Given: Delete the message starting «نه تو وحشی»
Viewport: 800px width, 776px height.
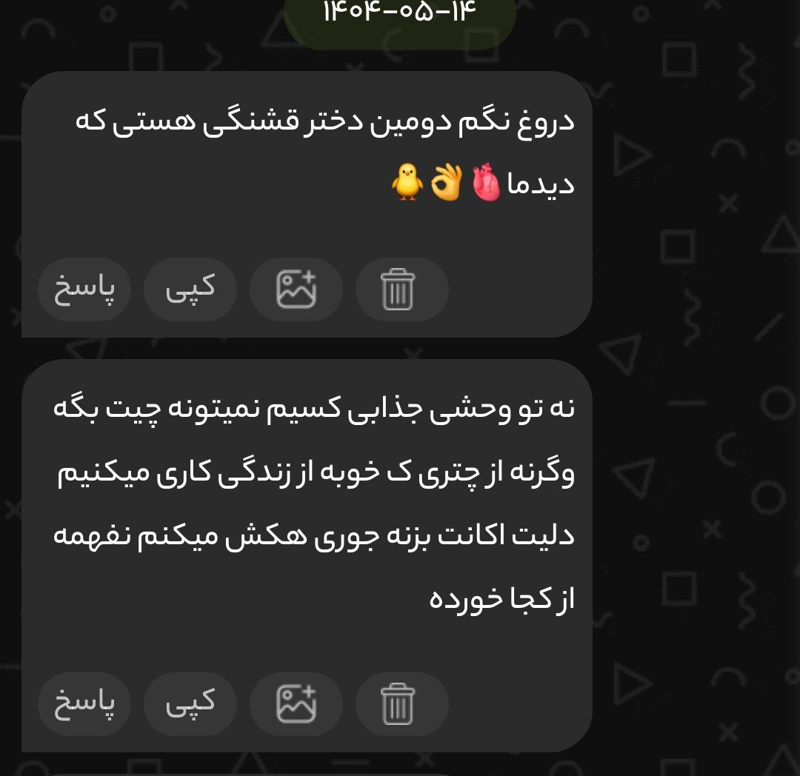Looking at the screenshot, I should 398,704.
